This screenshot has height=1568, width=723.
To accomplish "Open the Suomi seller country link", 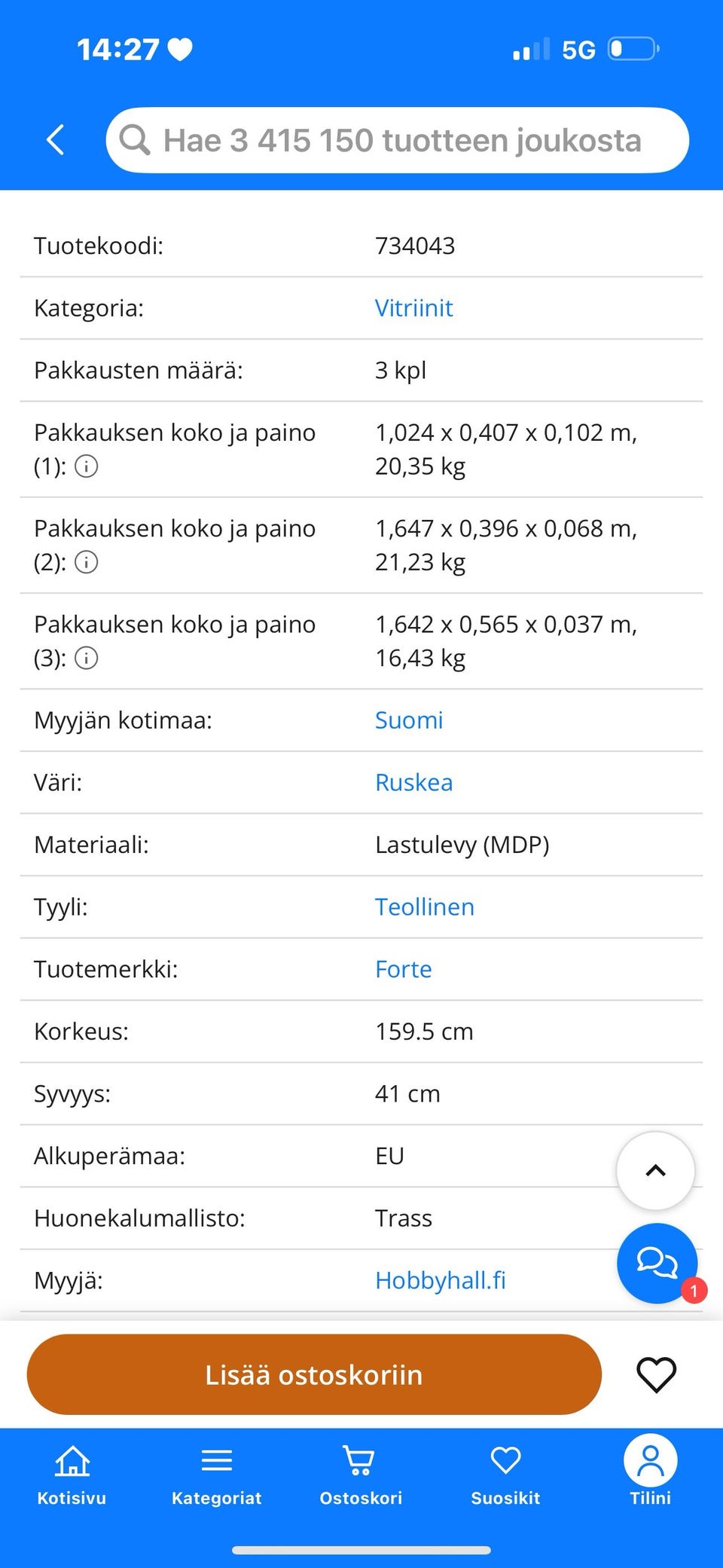I will (x=409, y=720).
